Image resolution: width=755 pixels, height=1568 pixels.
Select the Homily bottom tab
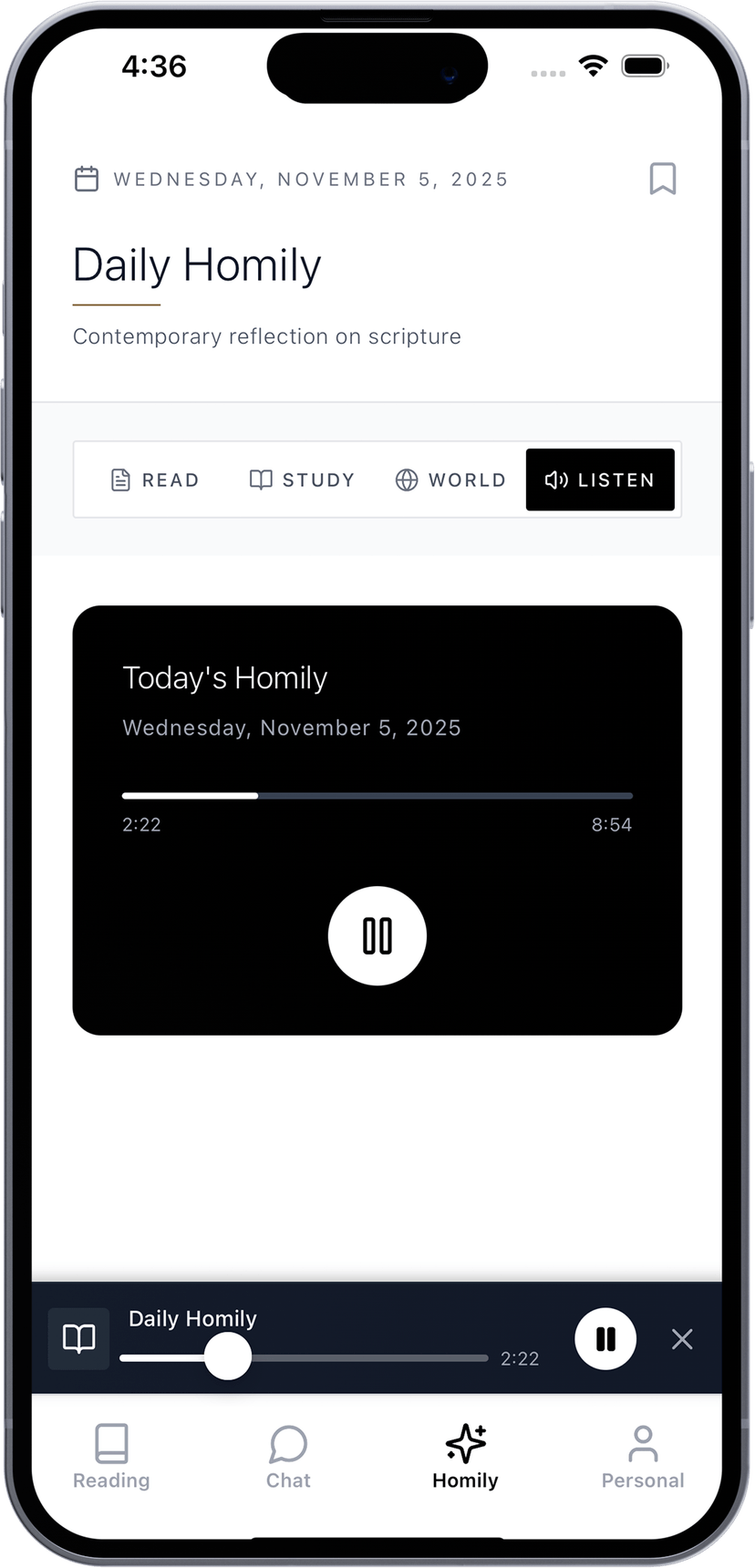click(465, 1457)
